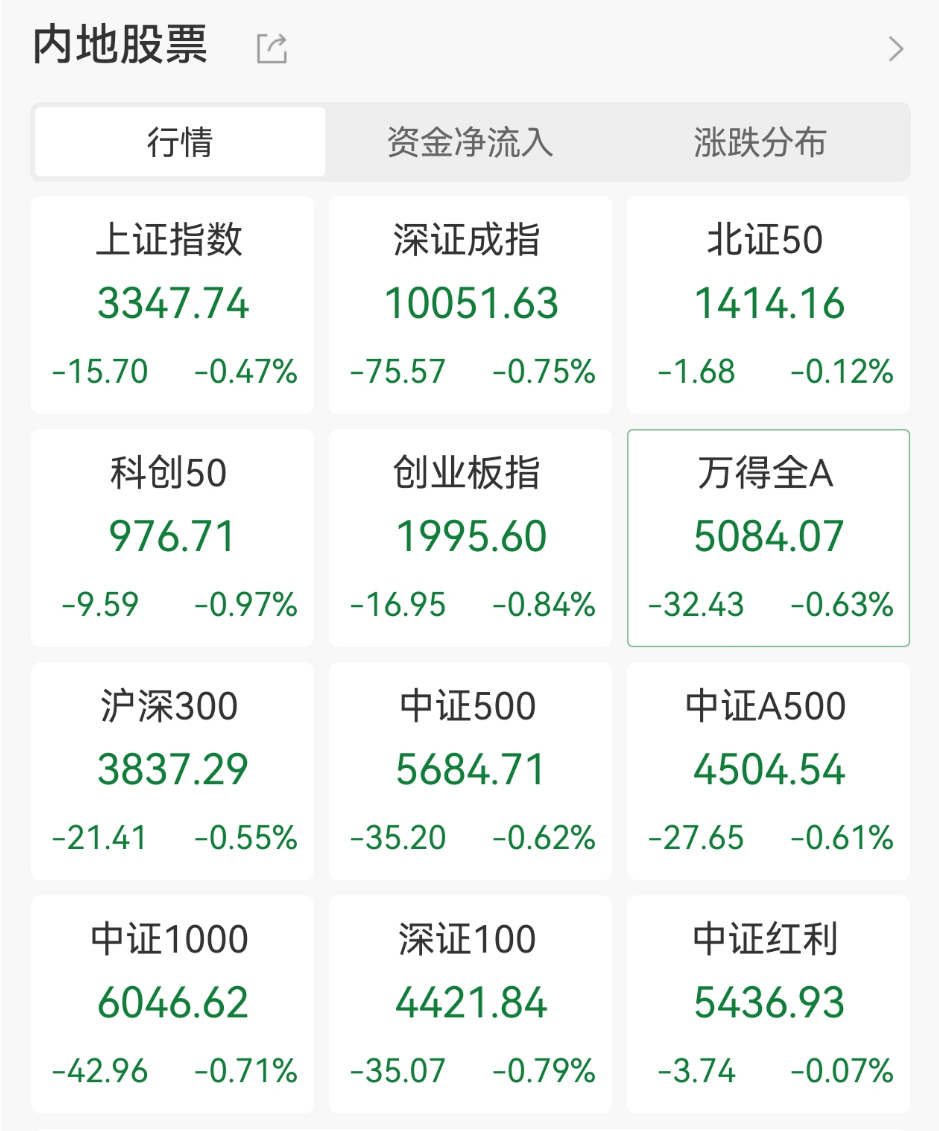939x1131 pixels.
Task: Switch to the 涨跌分布 tab
Action: [762, 143]
